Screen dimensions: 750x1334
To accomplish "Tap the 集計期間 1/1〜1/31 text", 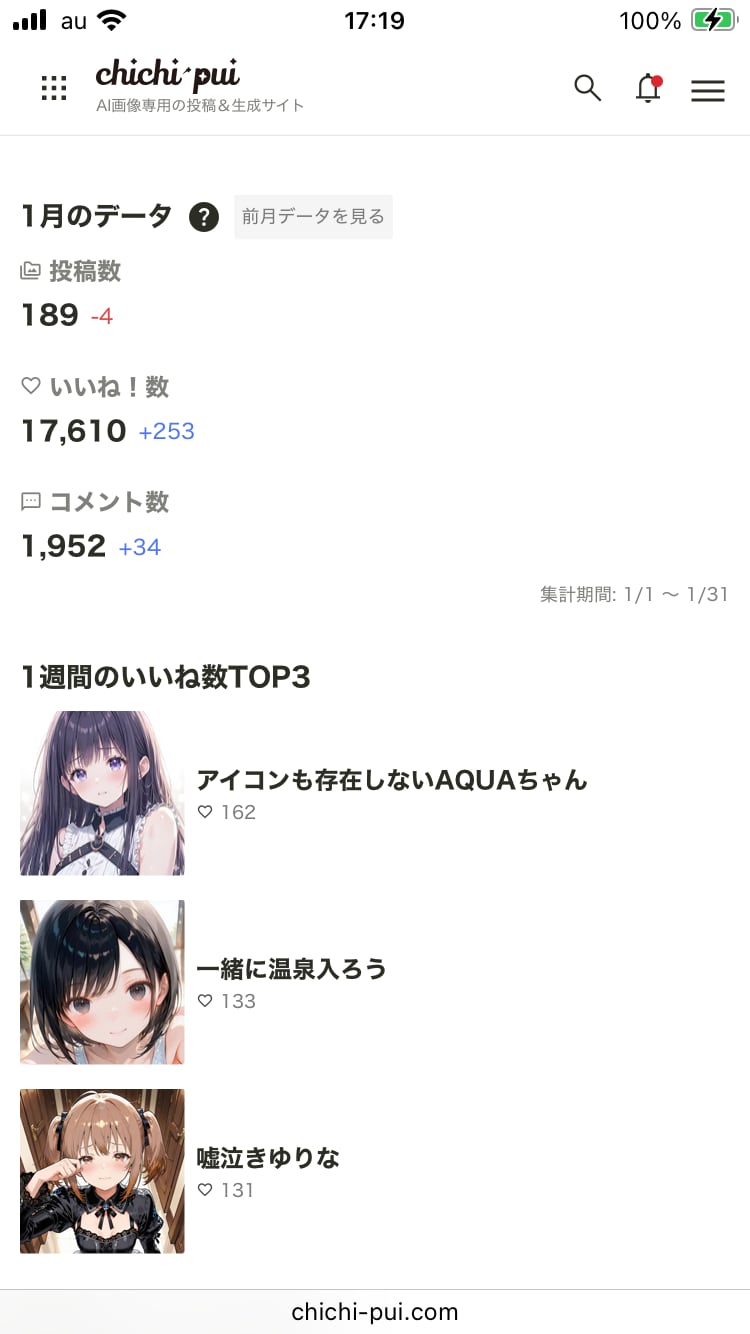I will pyautogui.click(x=633, y=594).
